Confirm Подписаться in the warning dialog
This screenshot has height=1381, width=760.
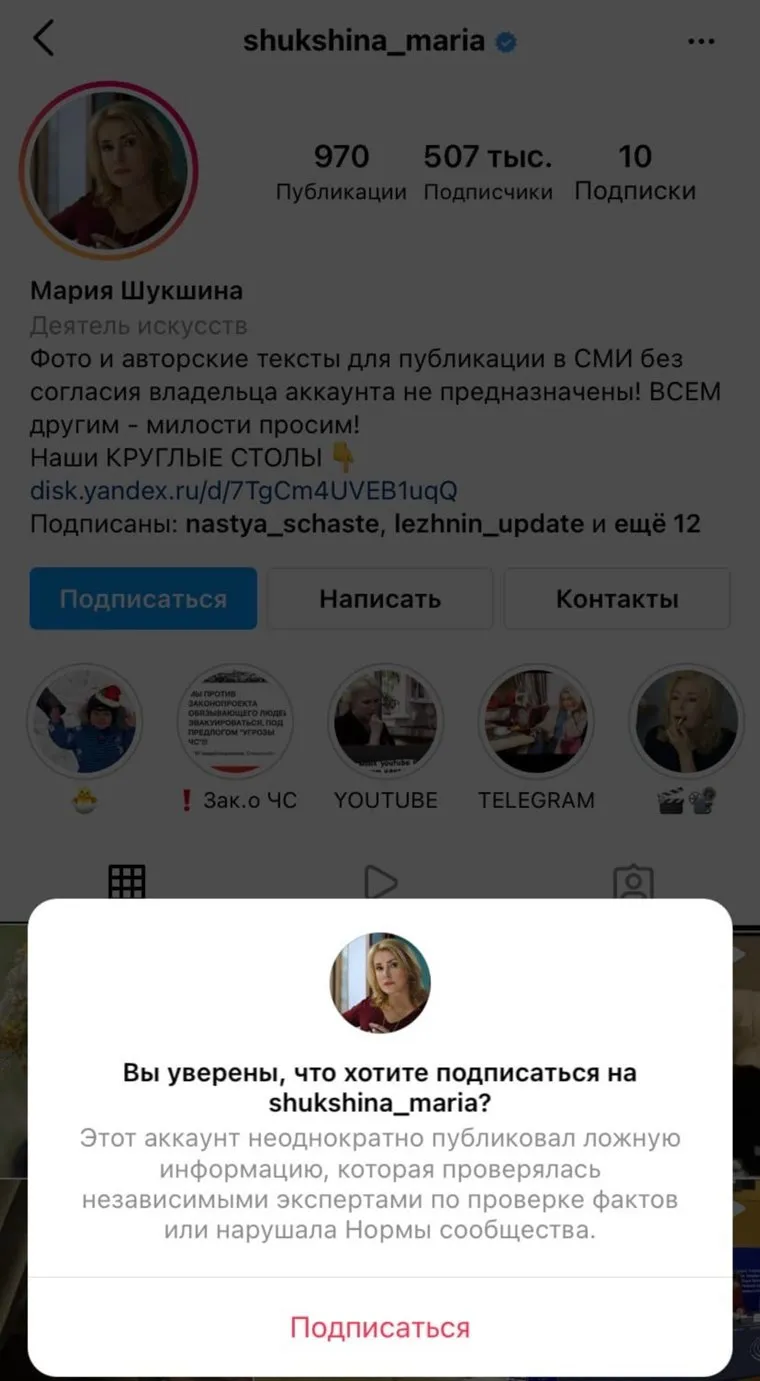380,1327
